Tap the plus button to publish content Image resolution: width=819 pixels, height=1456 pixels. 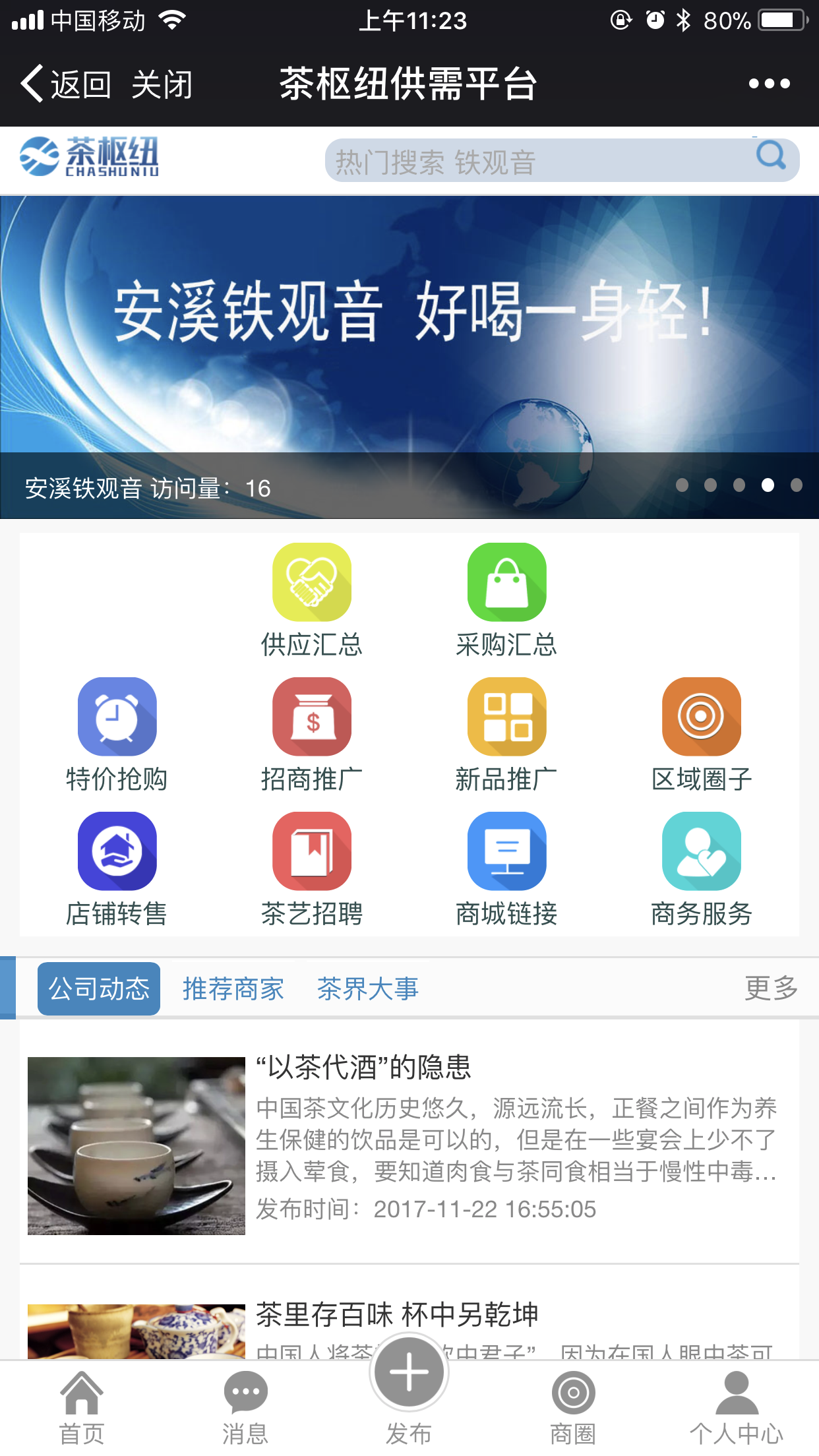pyautogui.click(x=408, y=1372)
